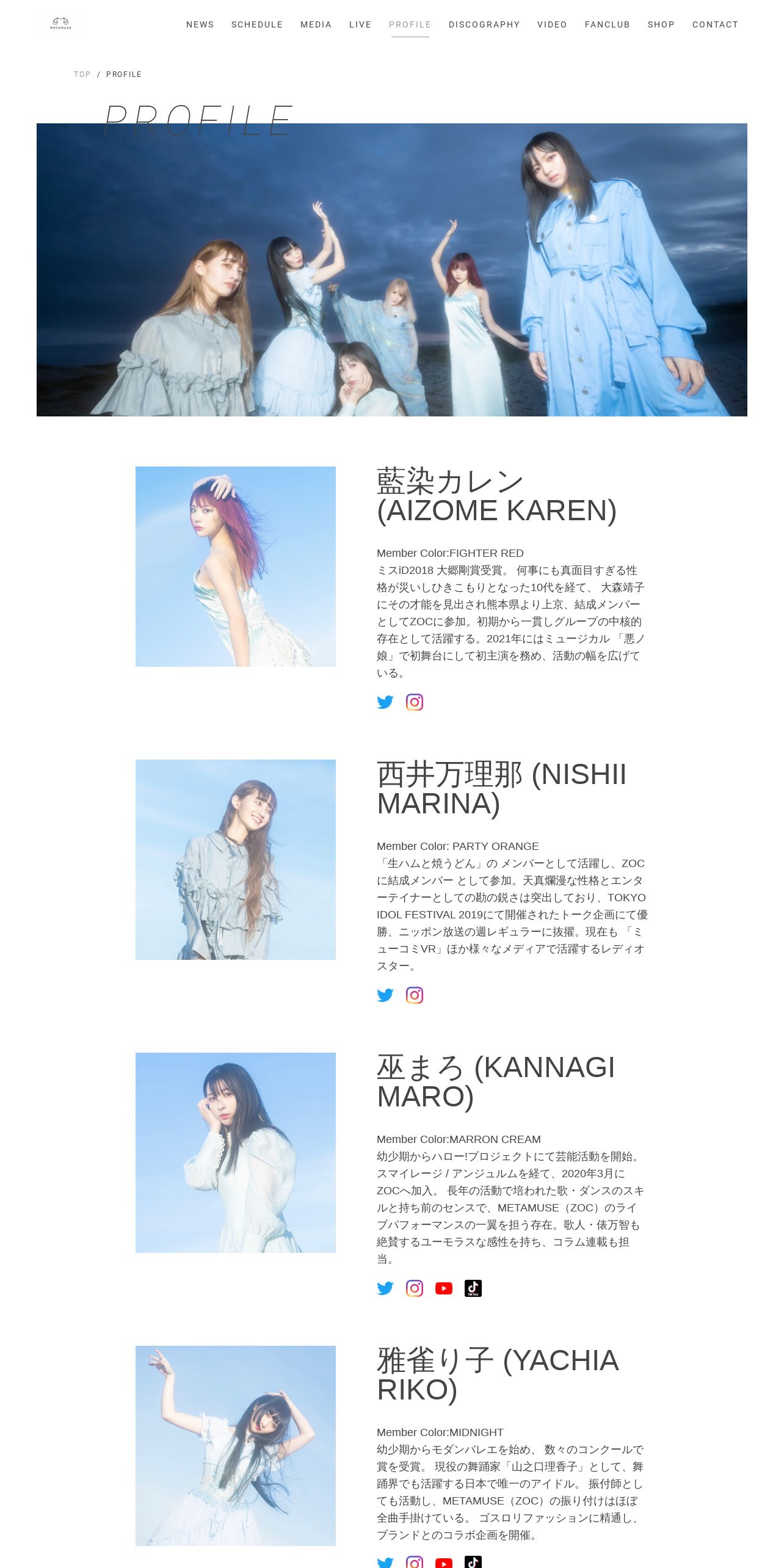Open the FANCLUB page
This screenshot has width=784, height=1568.
pyautogui.click(x=607, y=24)
